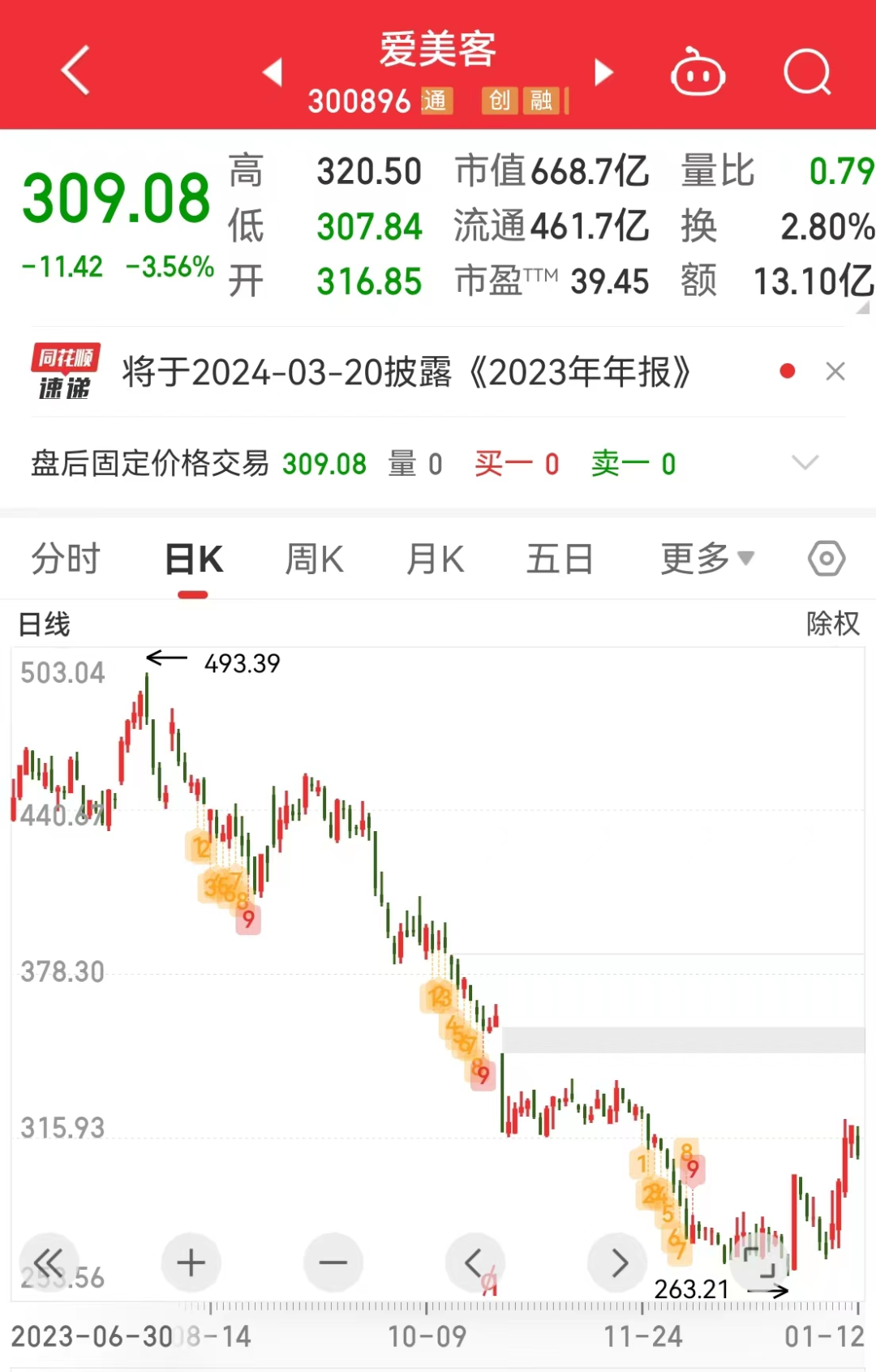Open the 2023年年报 disclosure notice
The image size is (876, 1372).
point(406,373)
